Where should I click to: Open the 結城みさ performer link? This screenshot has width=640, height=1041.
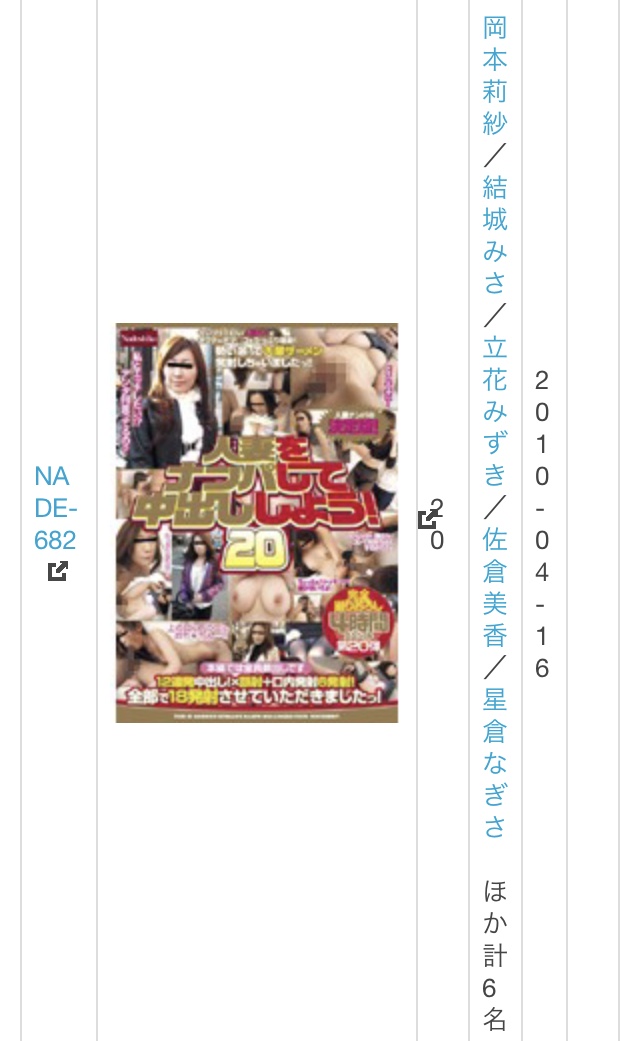(x=495, y=235)
